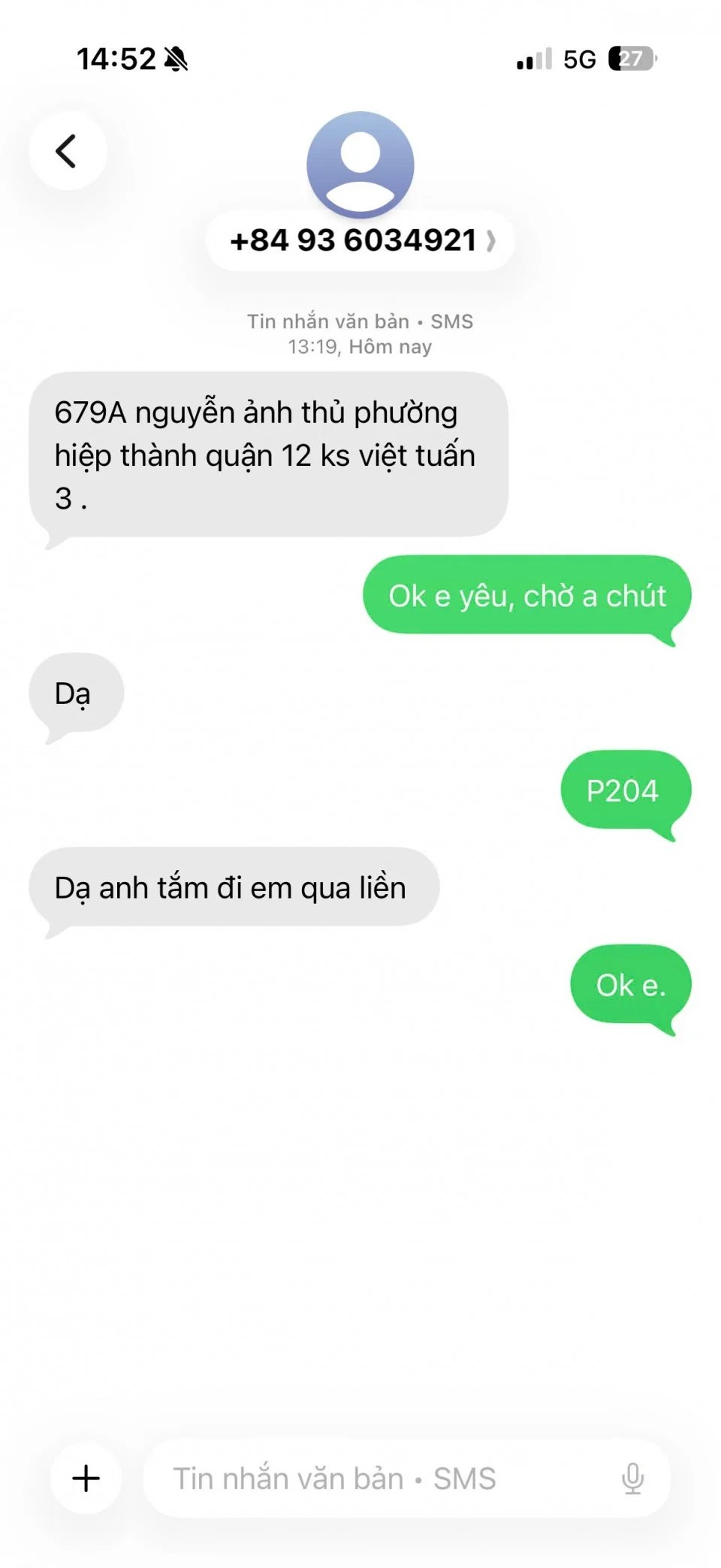Open contact details for +84 93 6034921
Image resolution: width=721 pixels, height=1568 pixels.
(x=360, y=240)
